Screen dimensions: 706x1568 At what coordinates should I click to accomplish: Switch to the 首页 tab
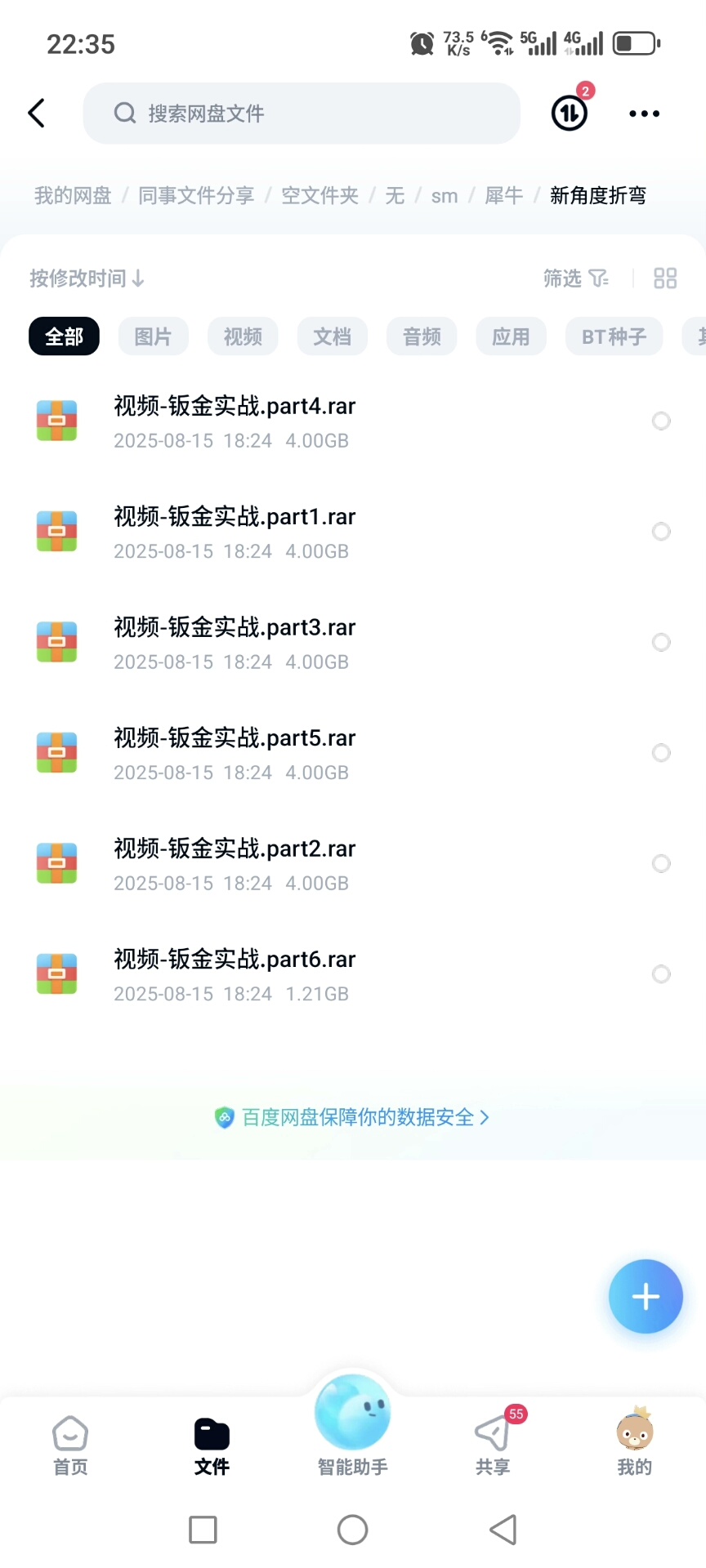pyautogui.click(x=70, y=1445)
